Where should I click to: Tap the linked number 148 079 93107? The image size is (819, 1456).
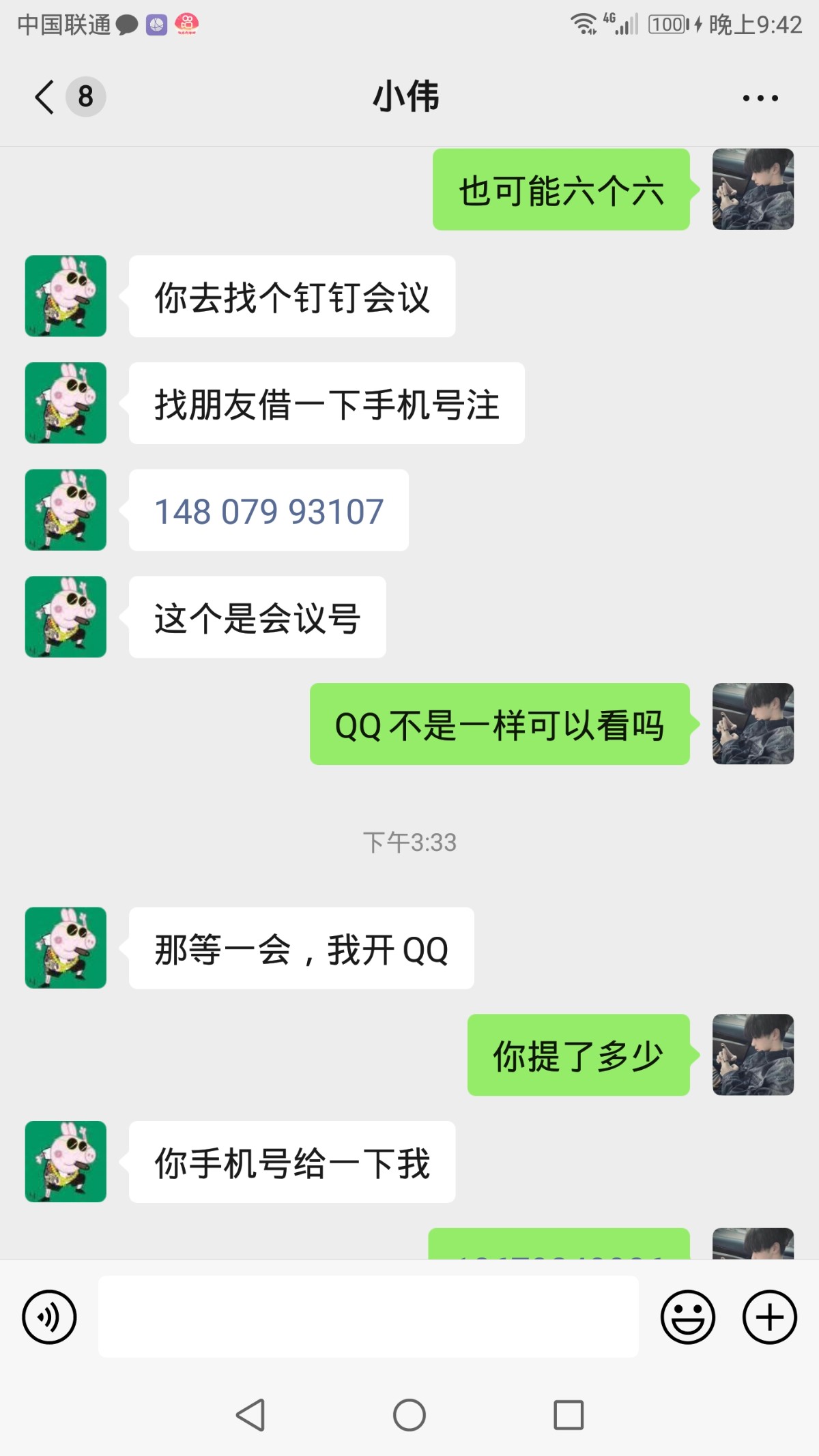269,511
